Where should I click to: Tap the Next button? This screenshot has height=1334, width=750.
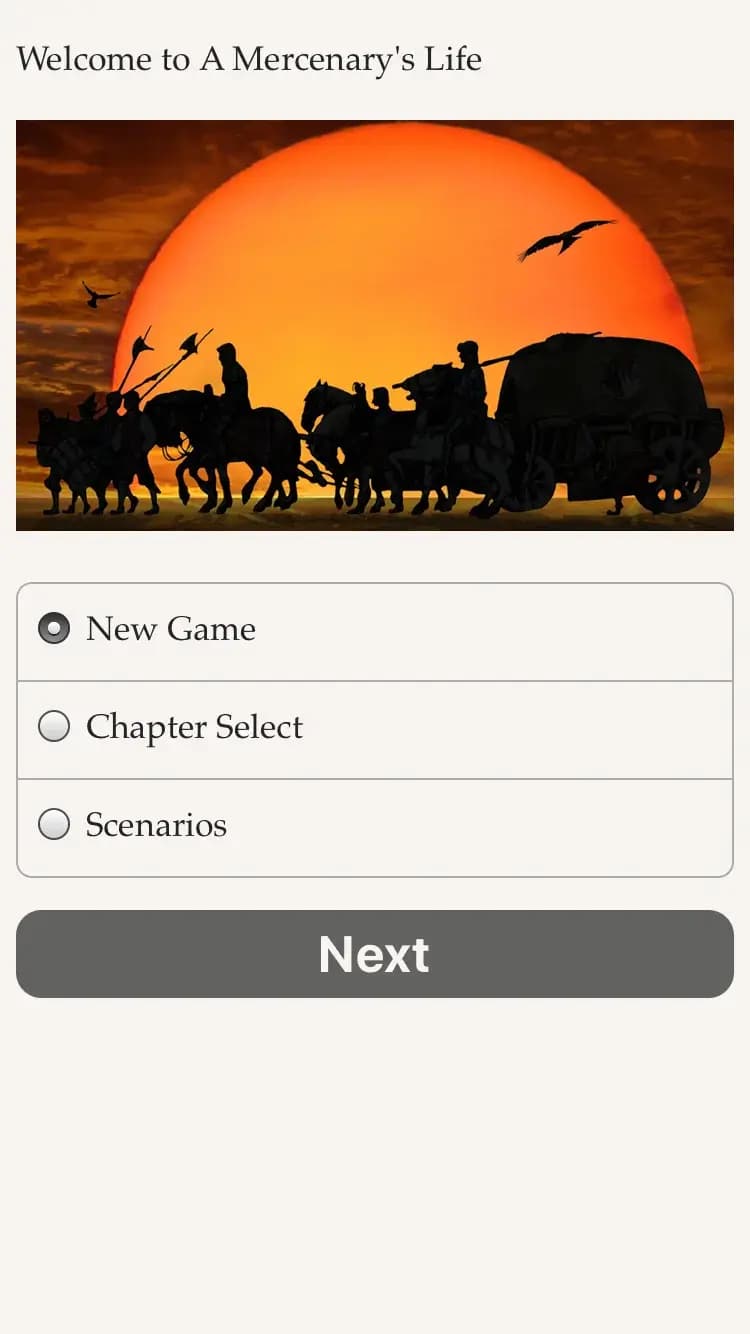click(375, 954)
